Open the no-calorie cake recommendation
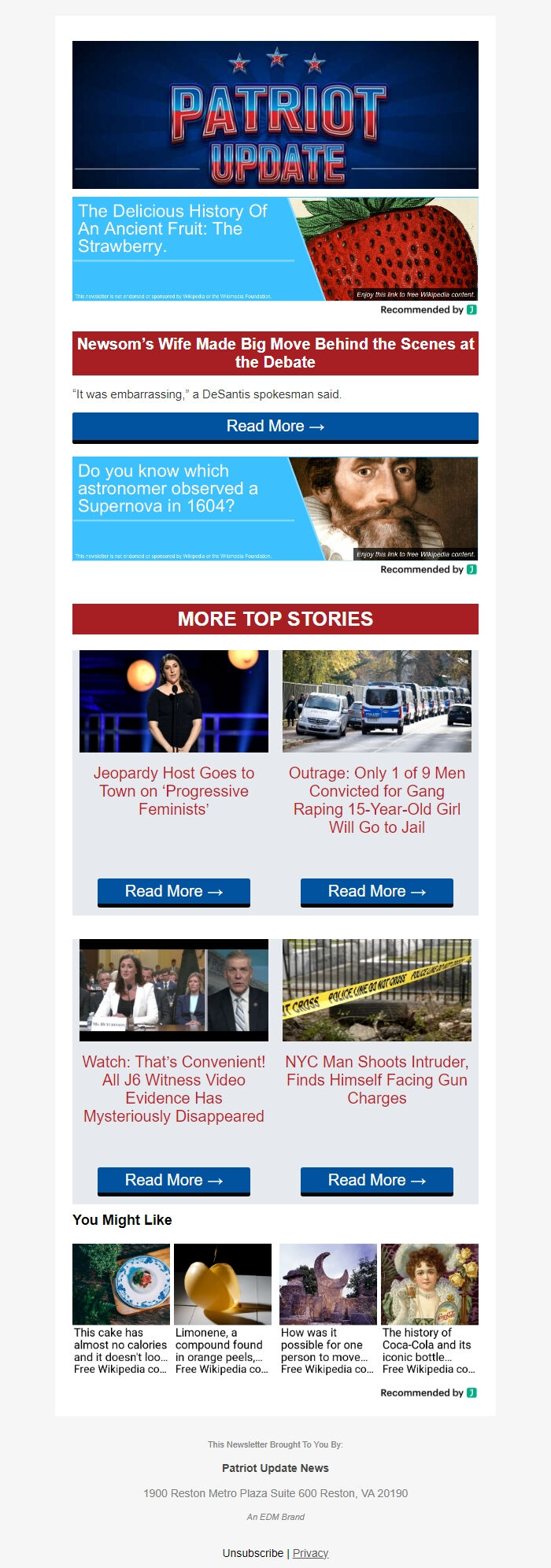This screenshot has width=551, height=1568. pyautogui.click(x=120, y=1309)
